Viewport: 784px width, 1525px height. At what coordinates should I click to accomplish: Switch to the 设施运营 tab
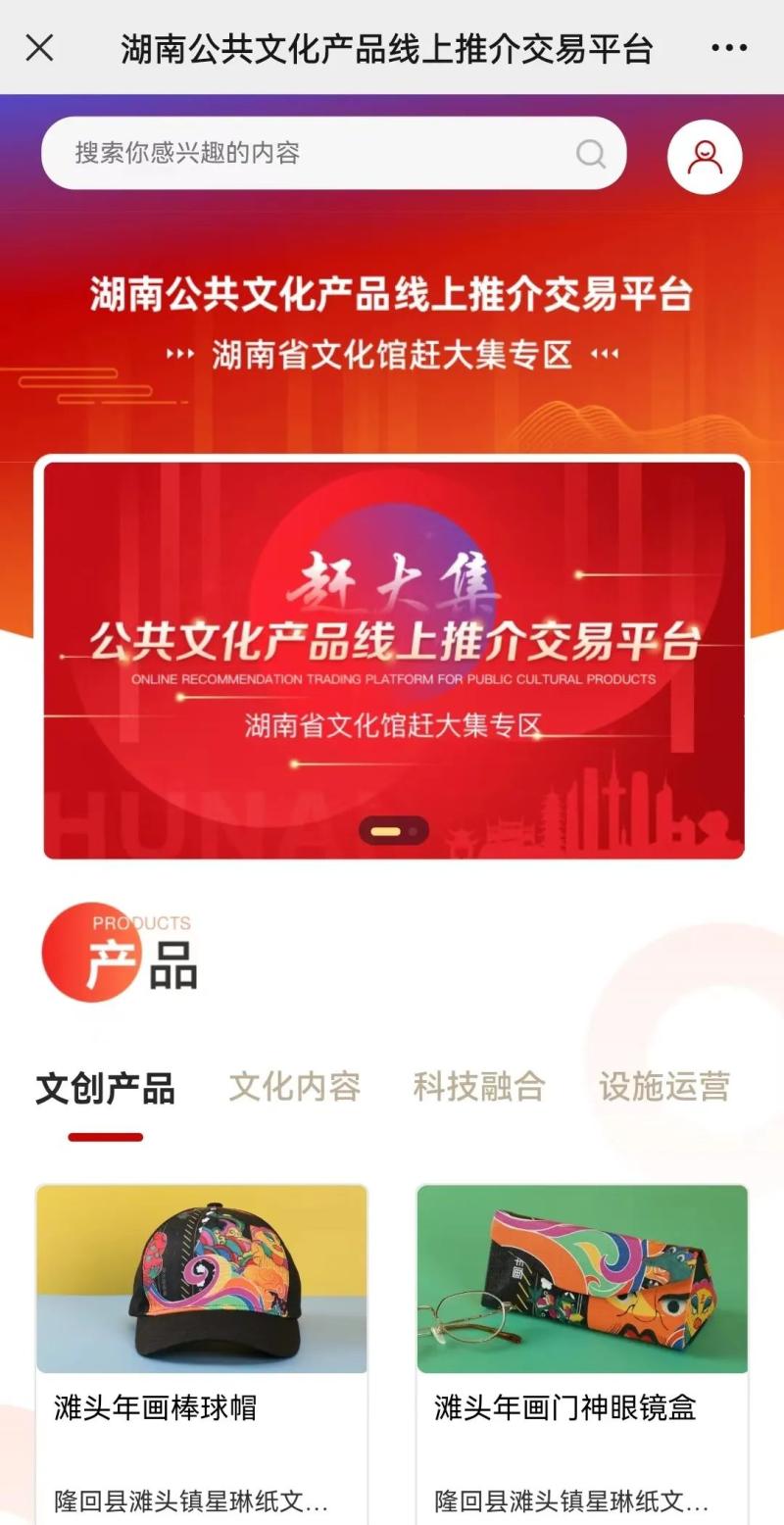(x=663, y=1087)
